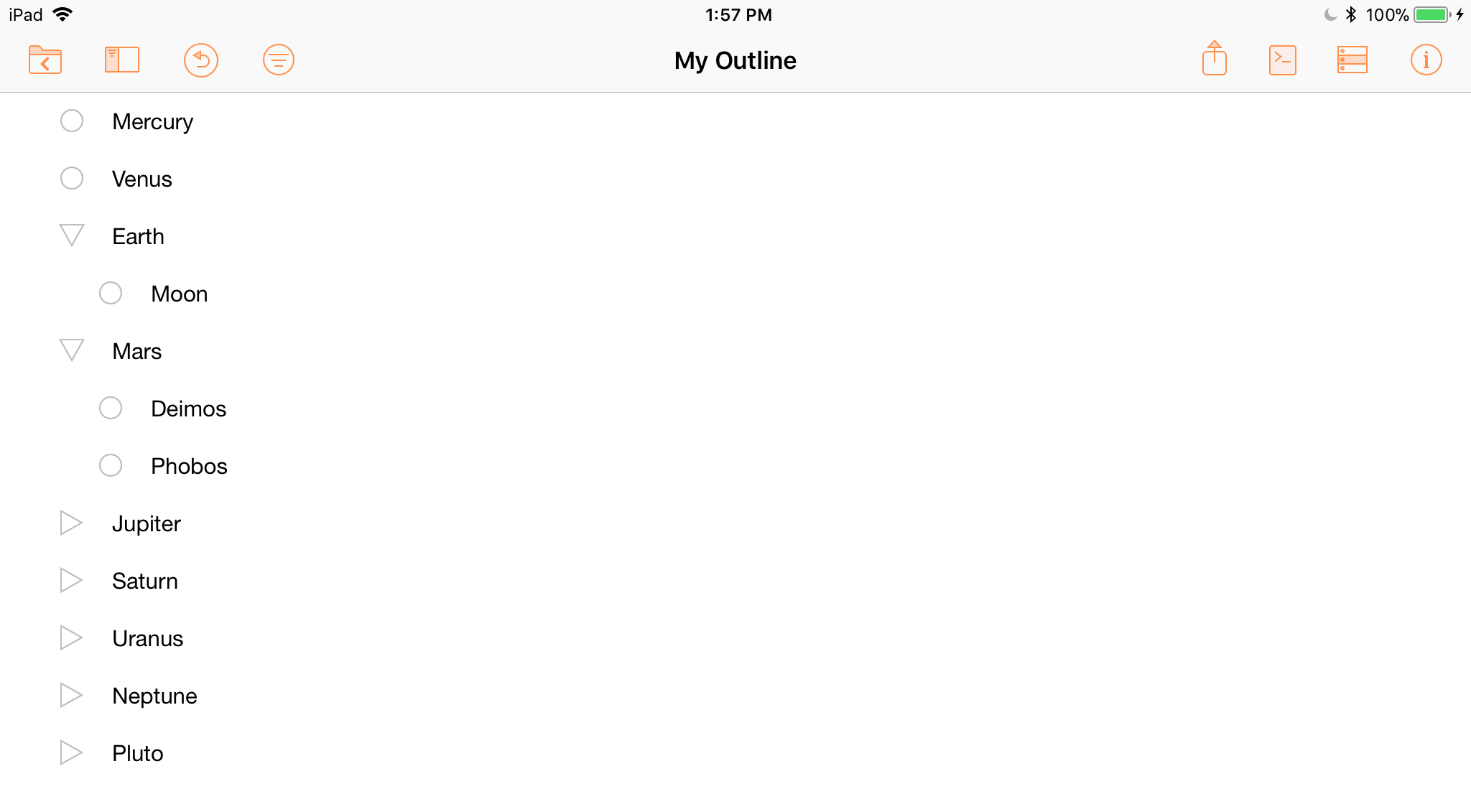The height and width of the screenshot is (812, 1471).
Task: Undo the last change
Action: tap(201, 60)
